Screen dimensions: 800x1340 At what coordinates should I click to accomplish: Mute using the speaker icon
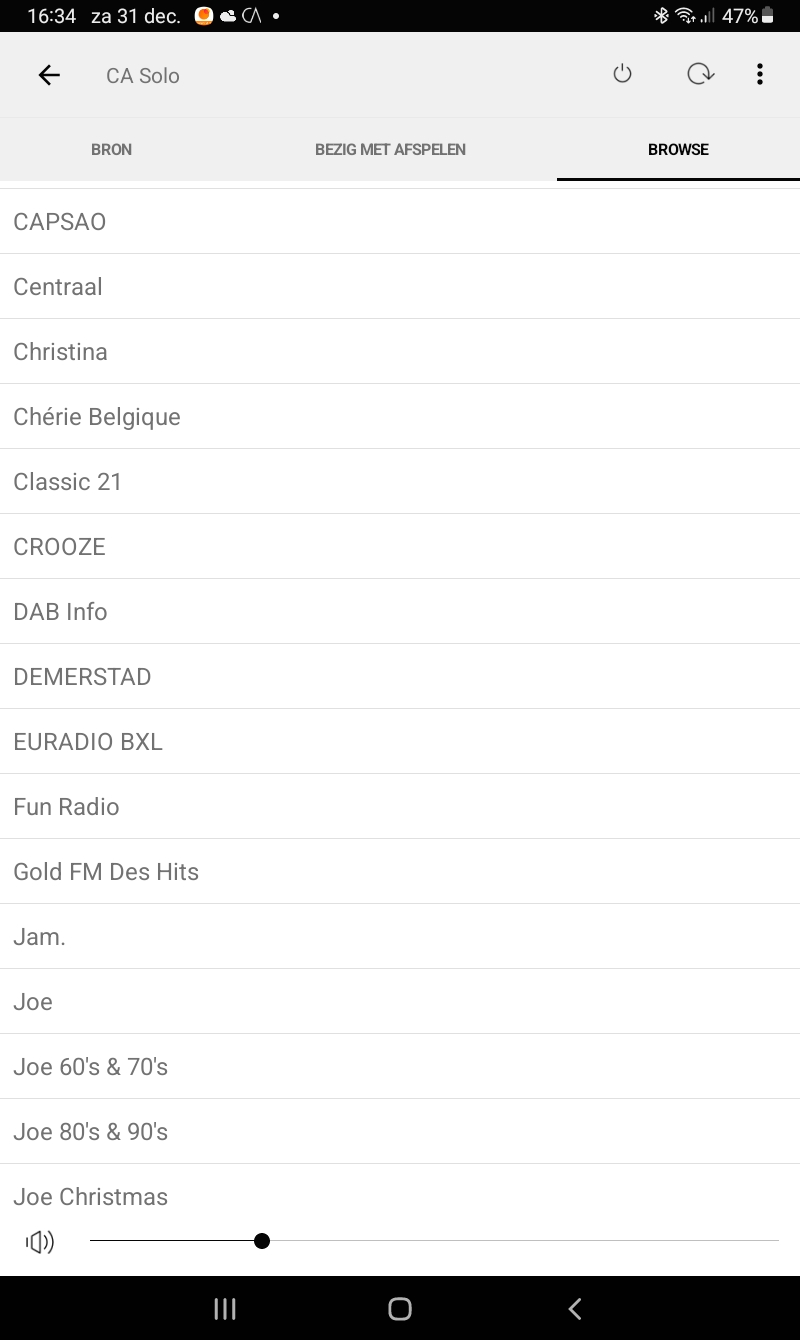pyautogui.click(x=40, y=1242)
